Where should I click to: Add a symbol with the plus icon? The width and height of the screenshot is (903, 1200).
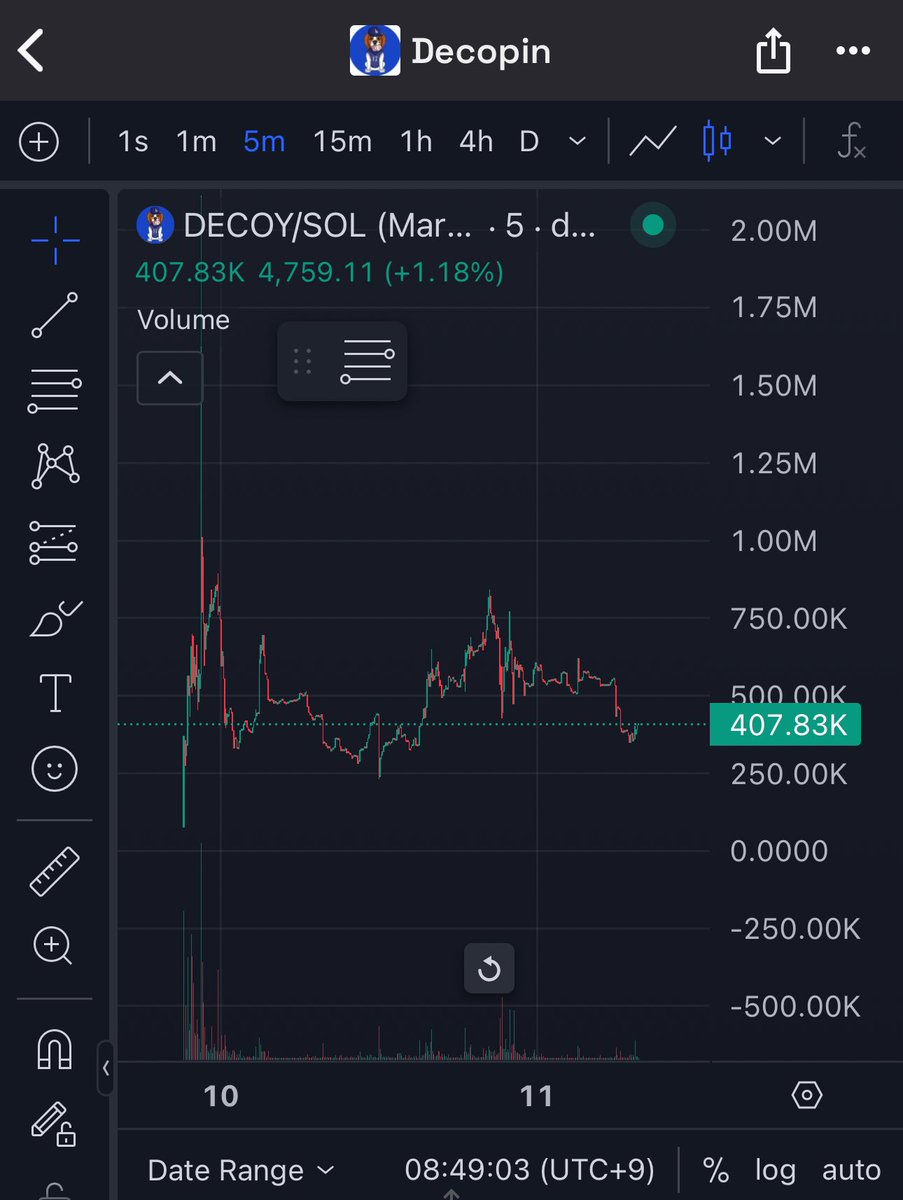pyautogui.click(x=39, y=142)
